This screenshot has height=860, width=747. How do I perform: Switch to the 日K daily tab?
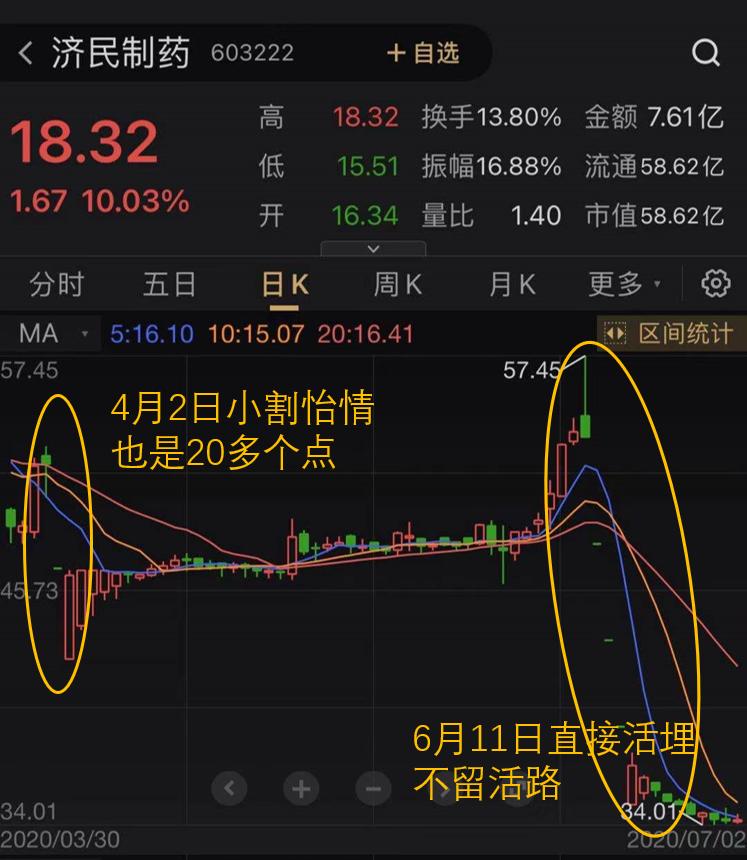click(x=284, y=284)
